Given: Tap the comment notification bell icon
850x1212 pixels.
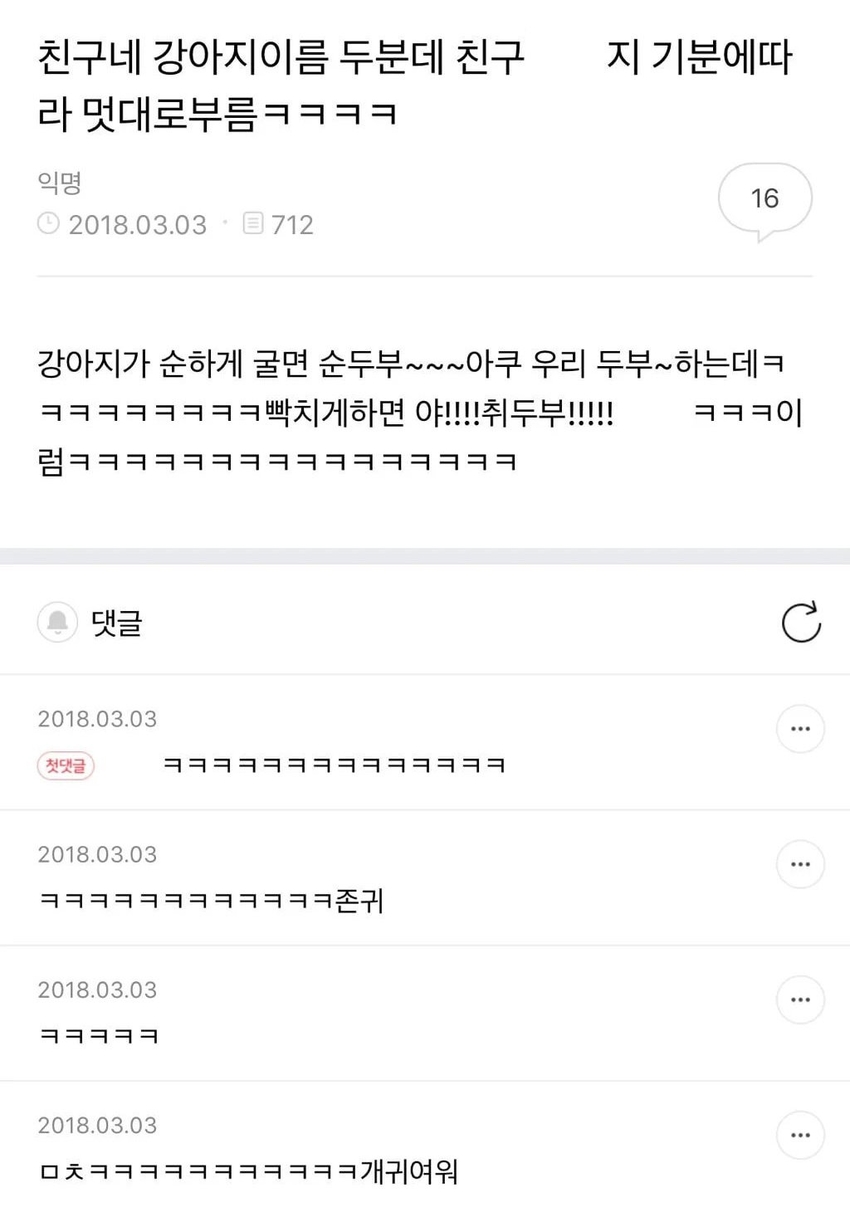Looking at the screenshot, I should pos(57,623).
